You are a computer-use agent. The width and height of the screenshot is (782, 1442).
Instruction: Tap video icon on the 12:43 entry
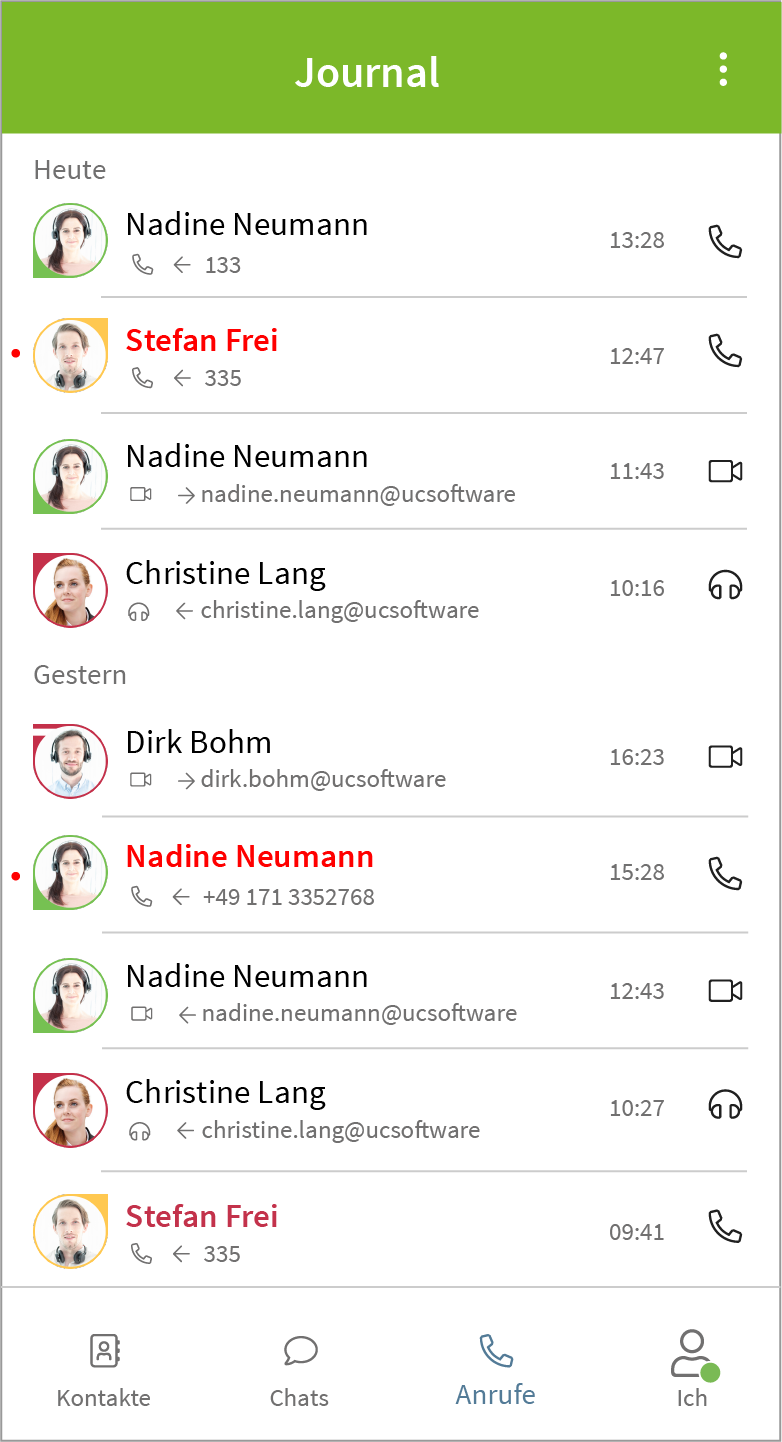click(x=725, y=991)
